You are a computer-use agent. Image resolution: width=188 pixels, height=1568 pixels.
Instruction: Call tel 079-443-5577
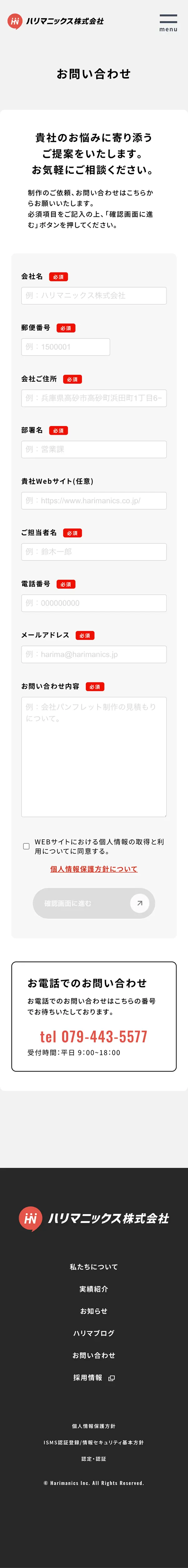point(93,1036)
